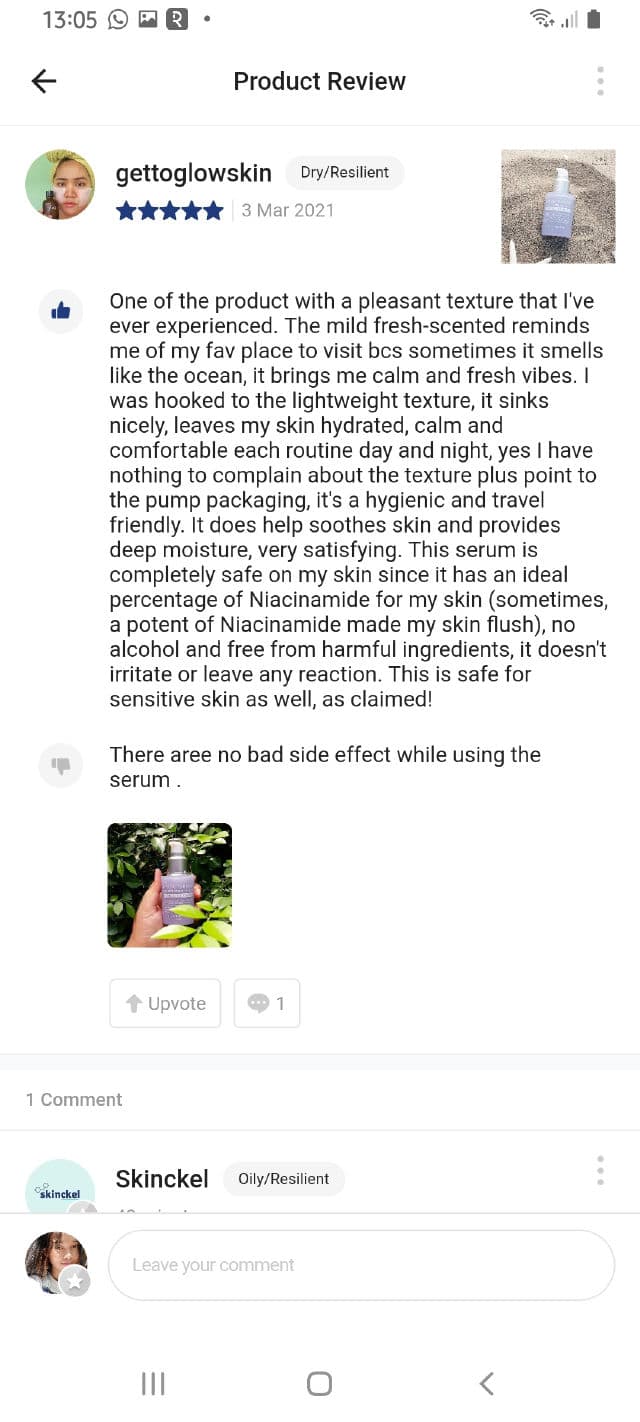Open recent apps from navigation bar
This screenshot has width=640, height=1422.
point(153,1384)
